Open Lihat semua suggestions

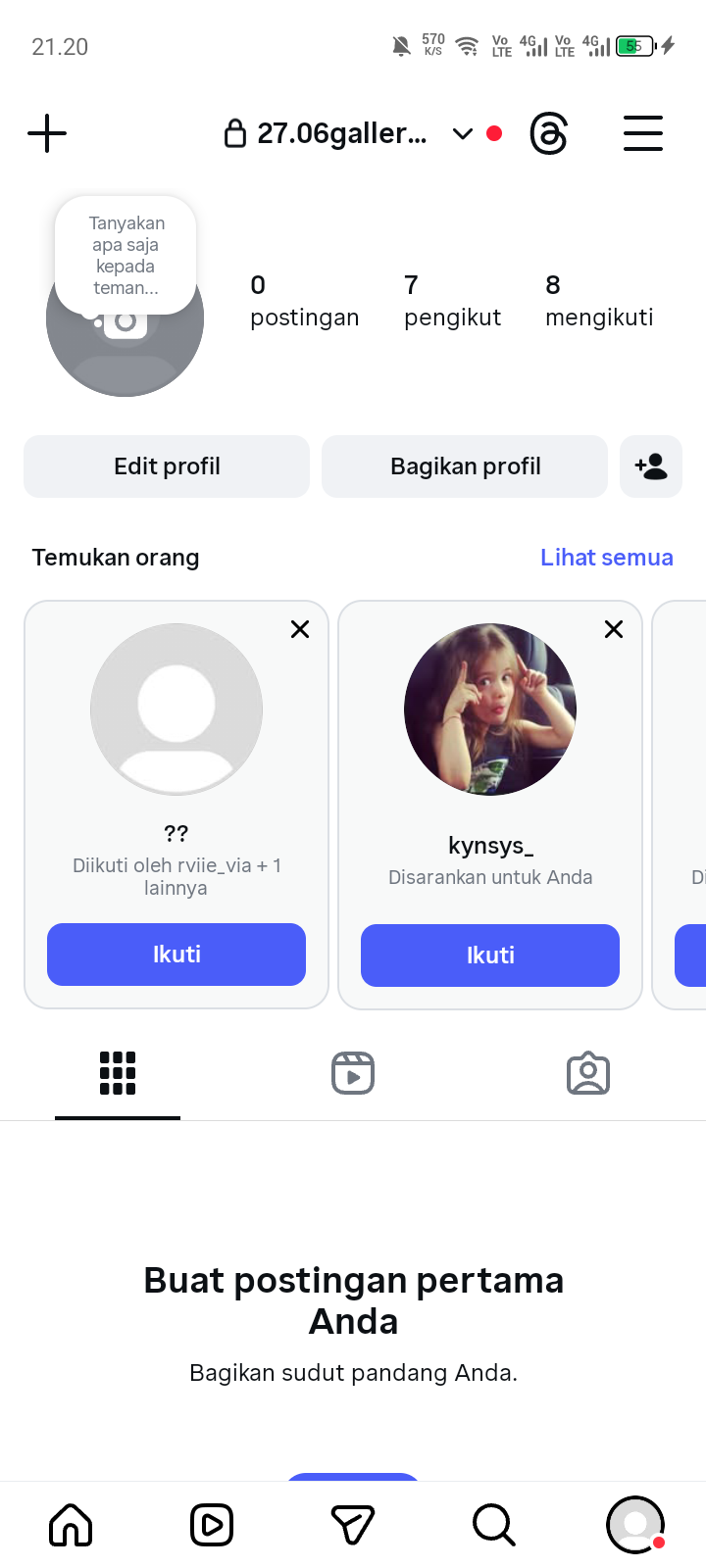[606, 558]
